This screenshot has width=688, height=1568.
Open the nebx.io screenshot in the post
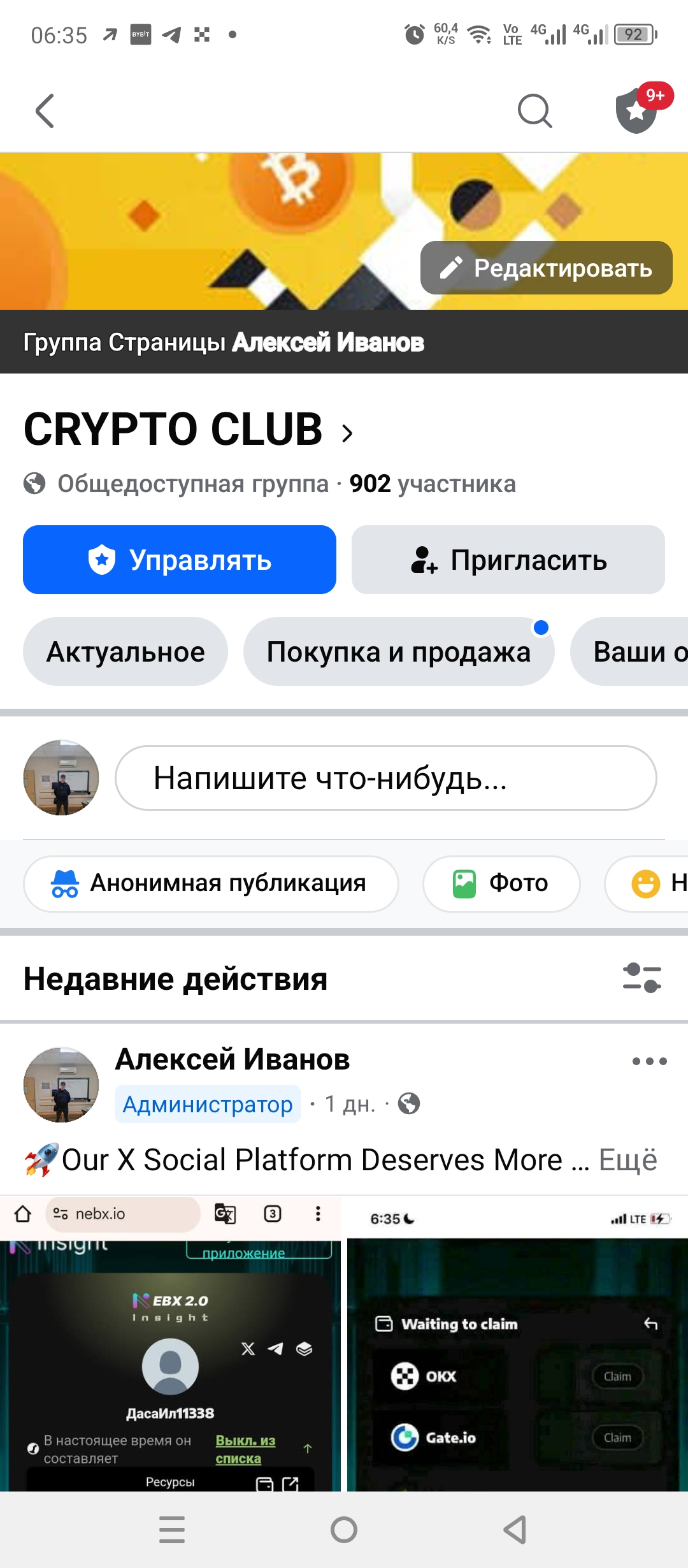point(170,1345)
